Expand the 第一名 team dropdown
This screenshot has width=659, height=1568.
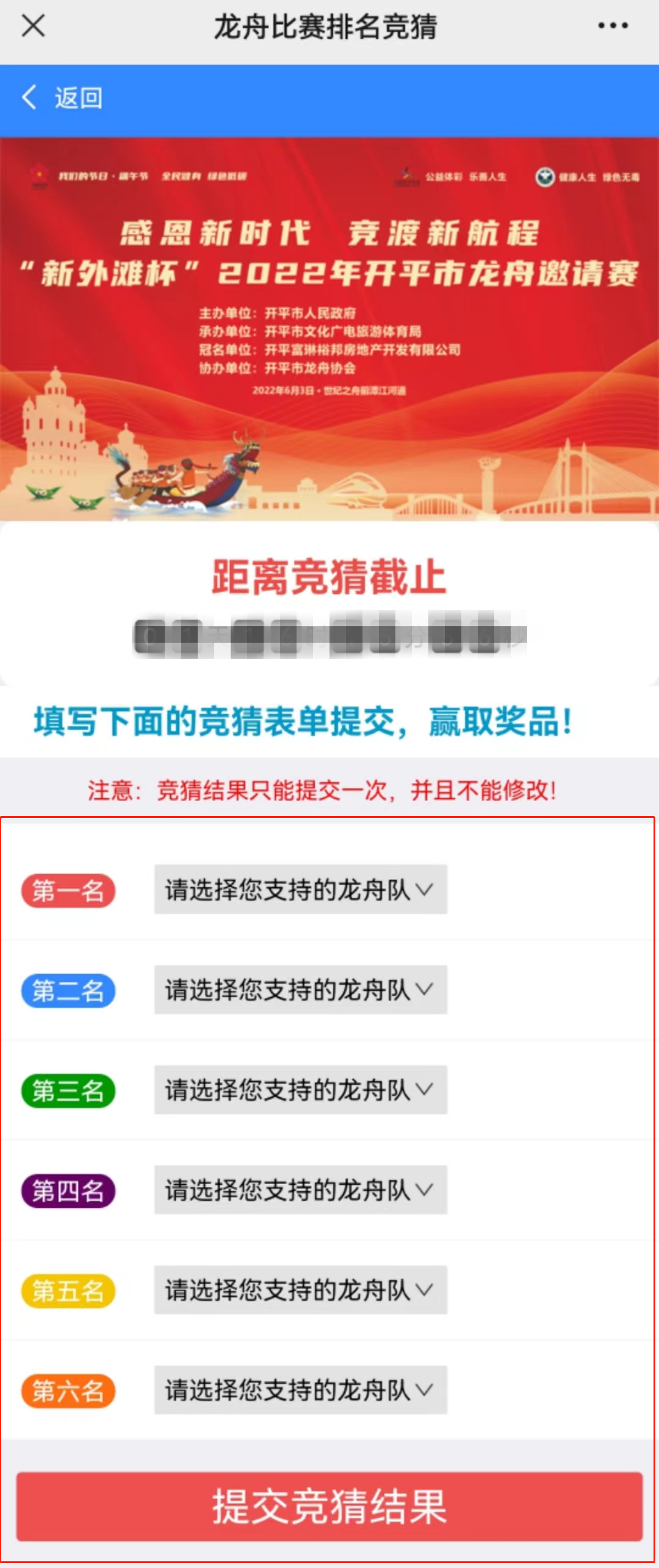click(300, 889)
